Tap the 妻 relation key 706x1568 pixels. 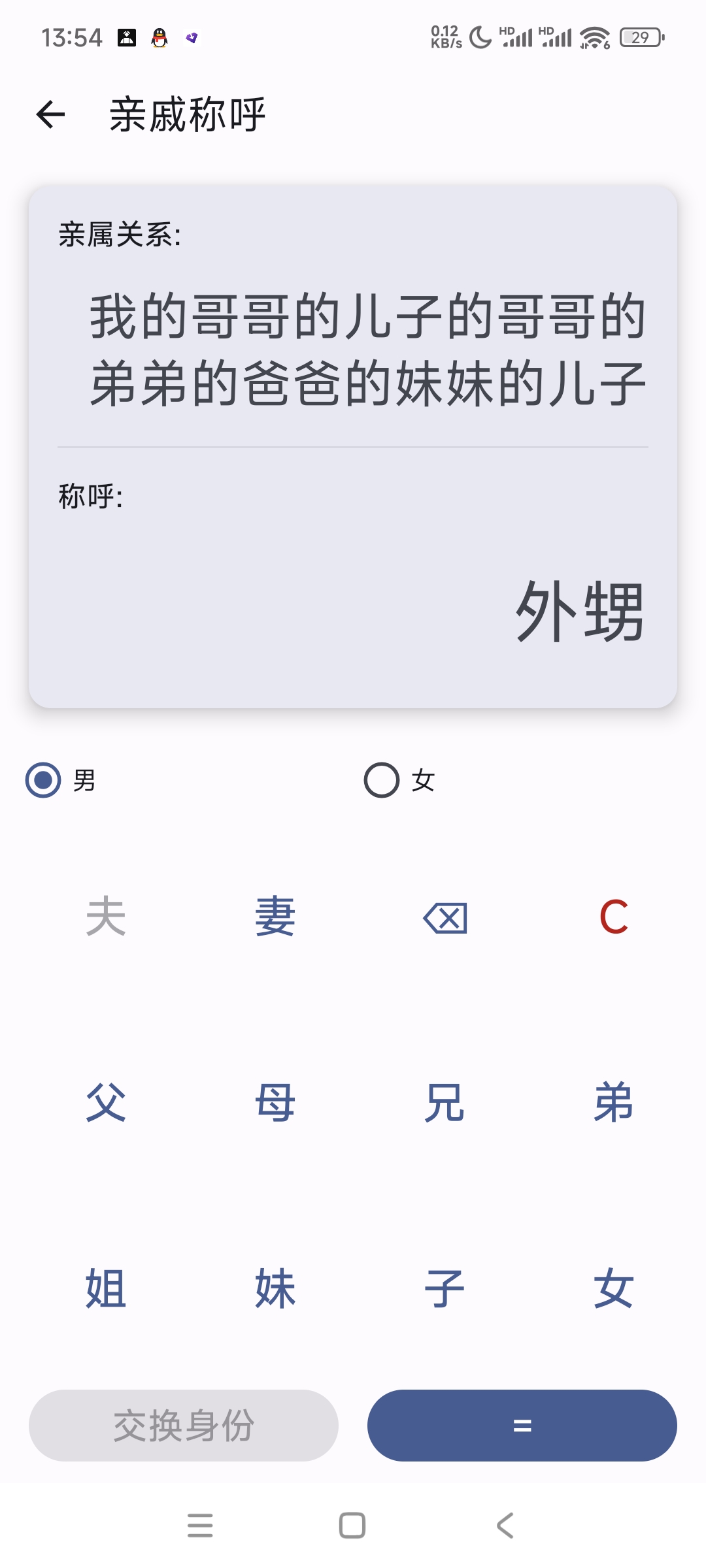275,917
